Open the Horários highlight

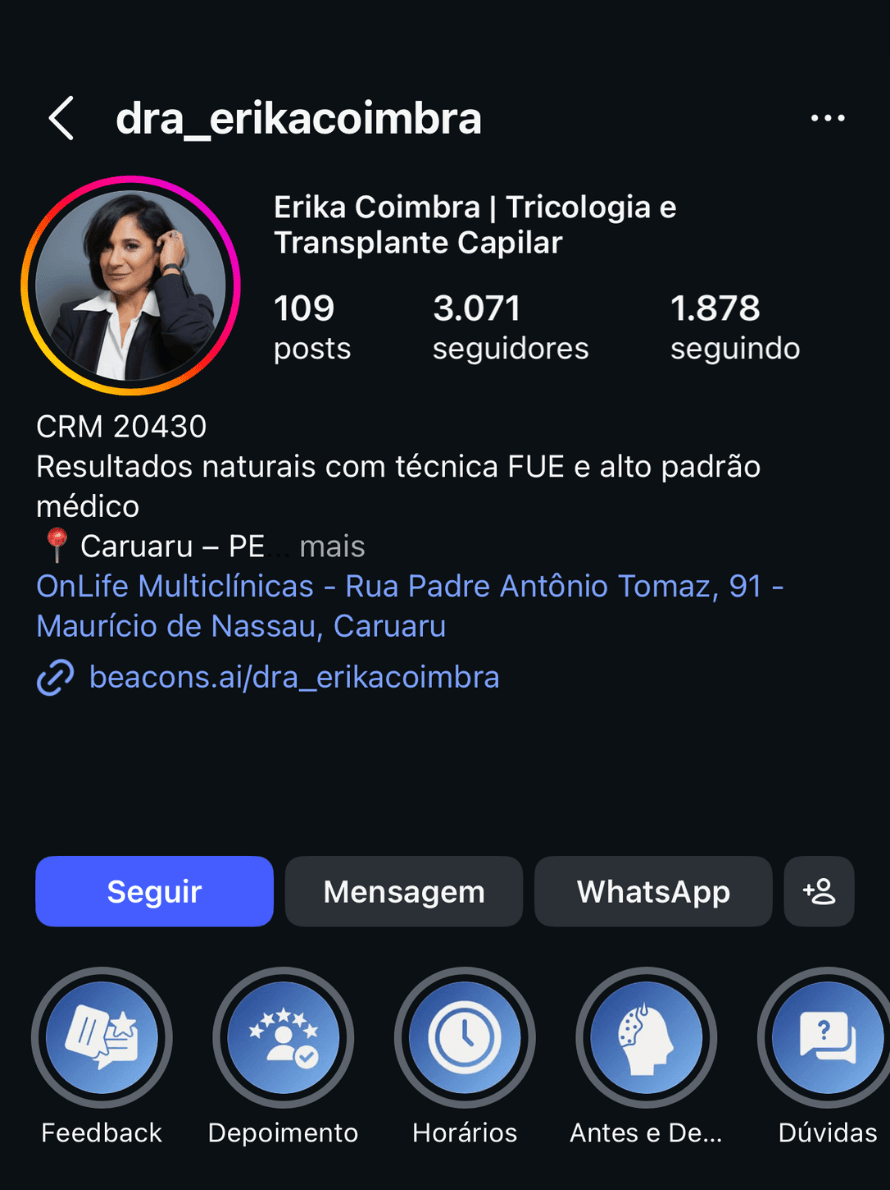click(465, 1038)
